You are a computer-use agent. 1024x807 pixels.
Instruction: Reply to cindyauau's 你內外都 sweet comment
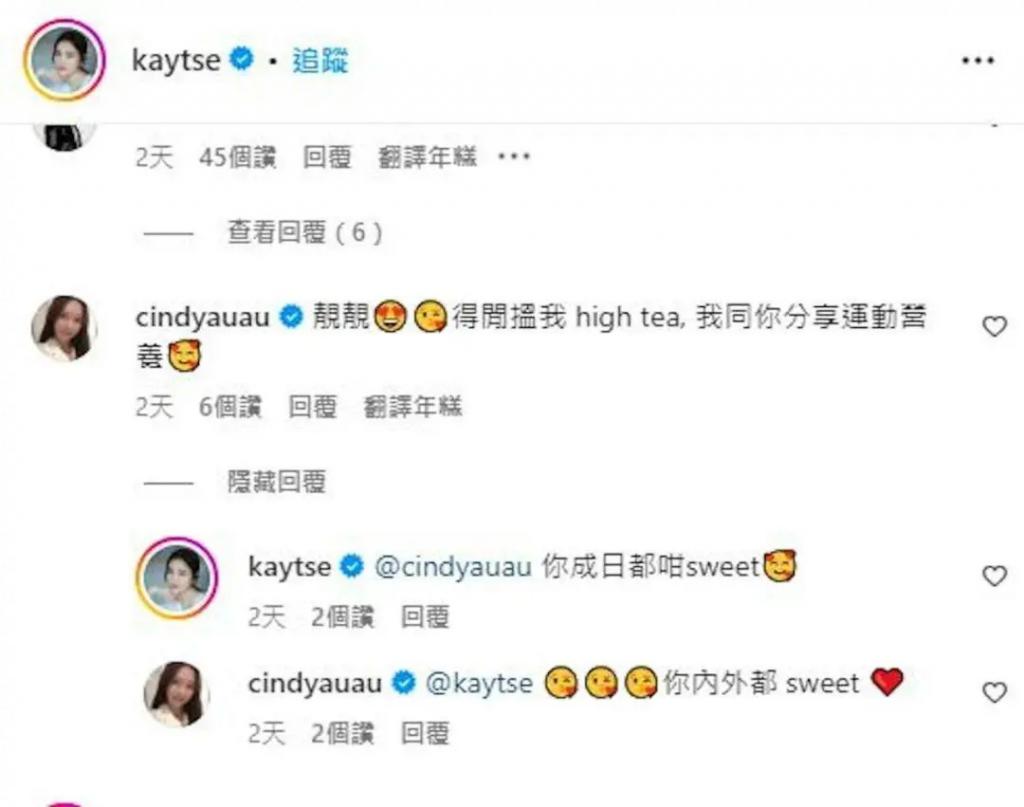[425, 733]
